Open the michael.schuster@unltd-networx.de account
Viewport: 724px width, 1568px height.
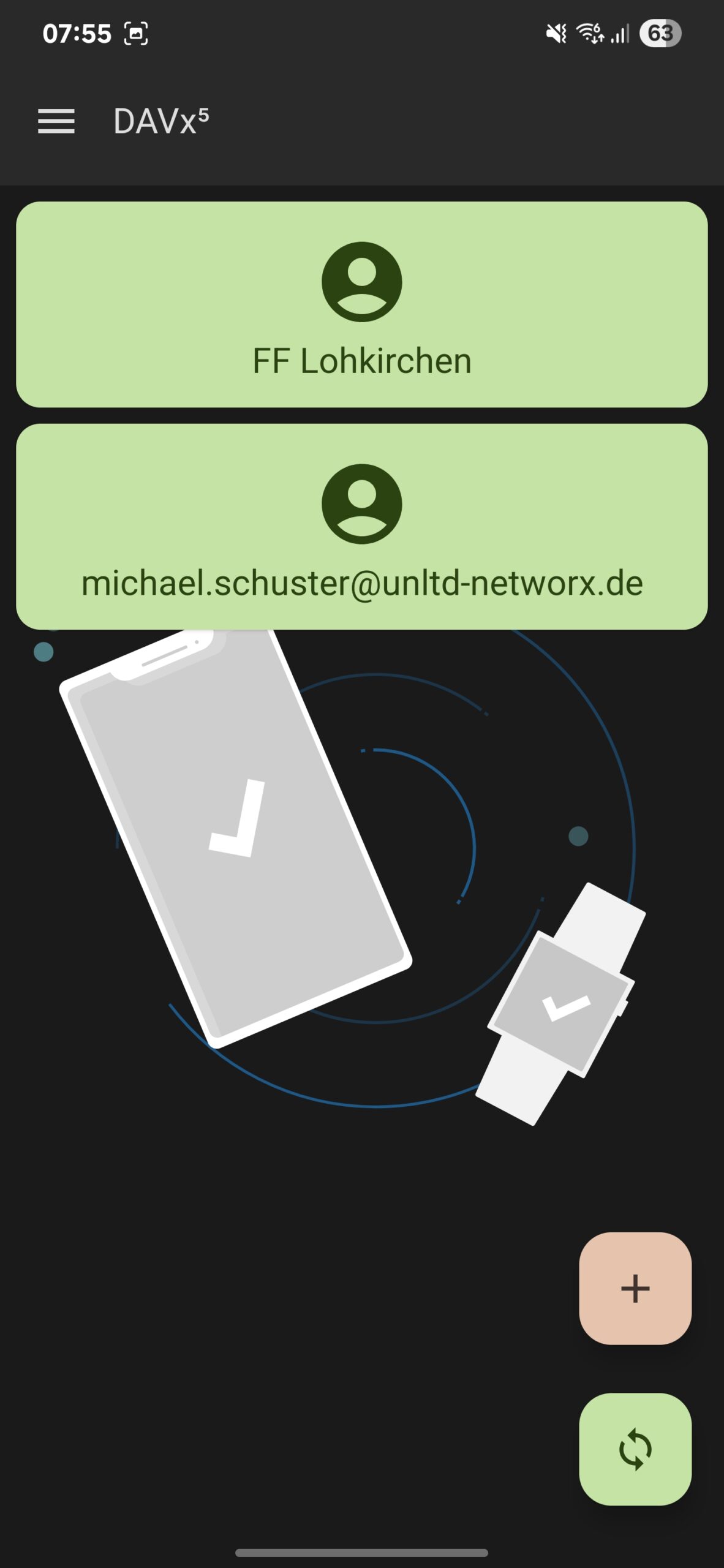pos(362,527)
